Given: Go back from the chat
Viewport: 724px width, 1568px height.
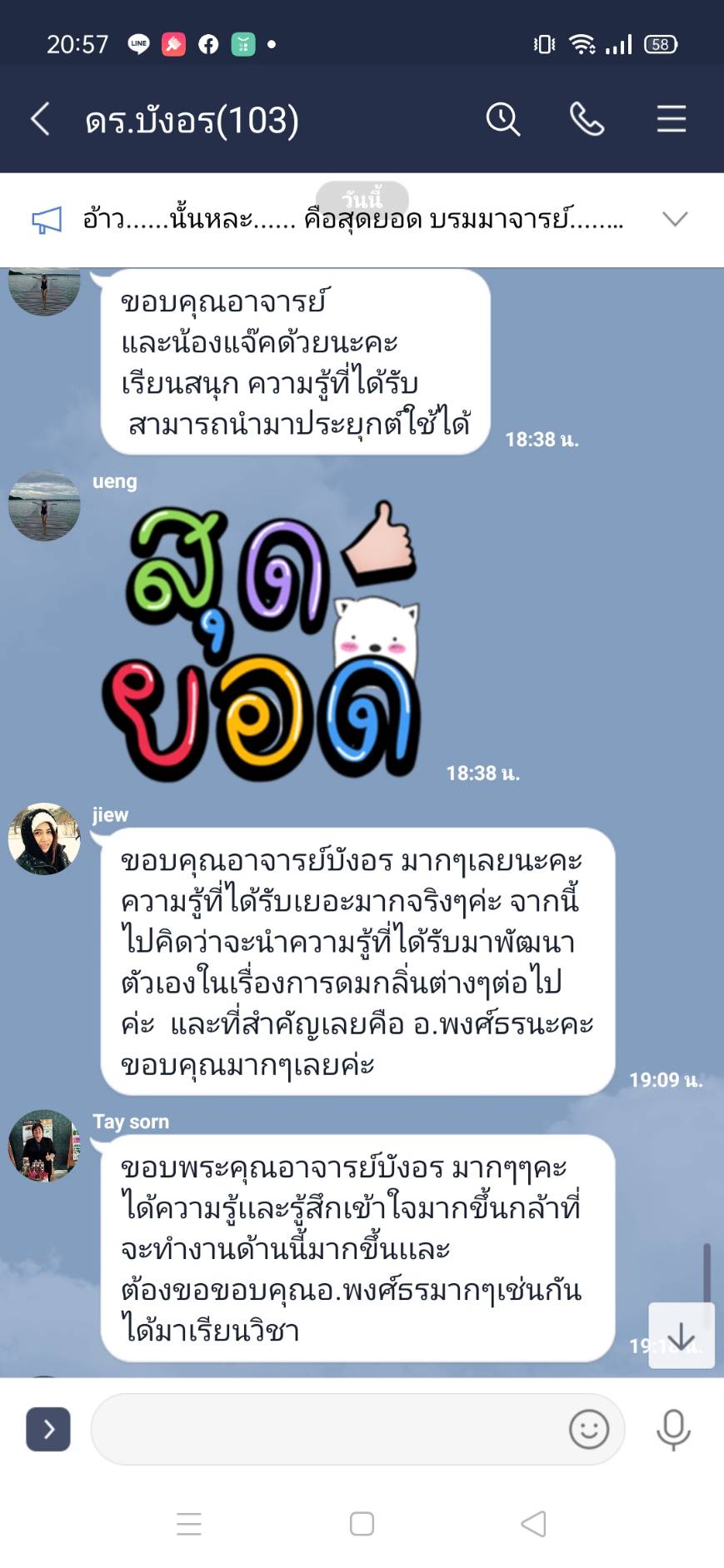Looking at the screenshot, I should (40, 119).
